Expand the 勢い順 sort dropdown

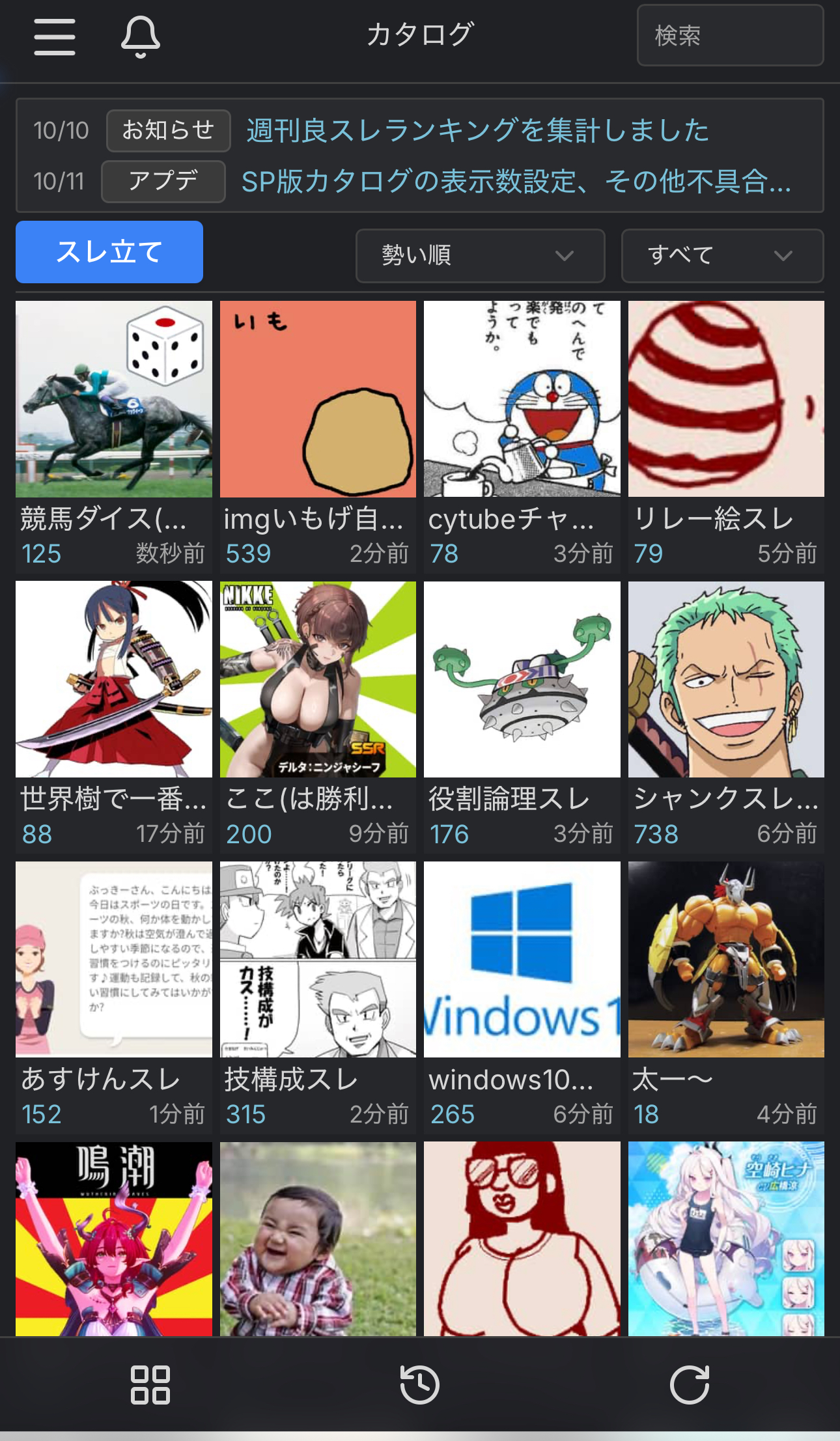click(x=480, y=255)
